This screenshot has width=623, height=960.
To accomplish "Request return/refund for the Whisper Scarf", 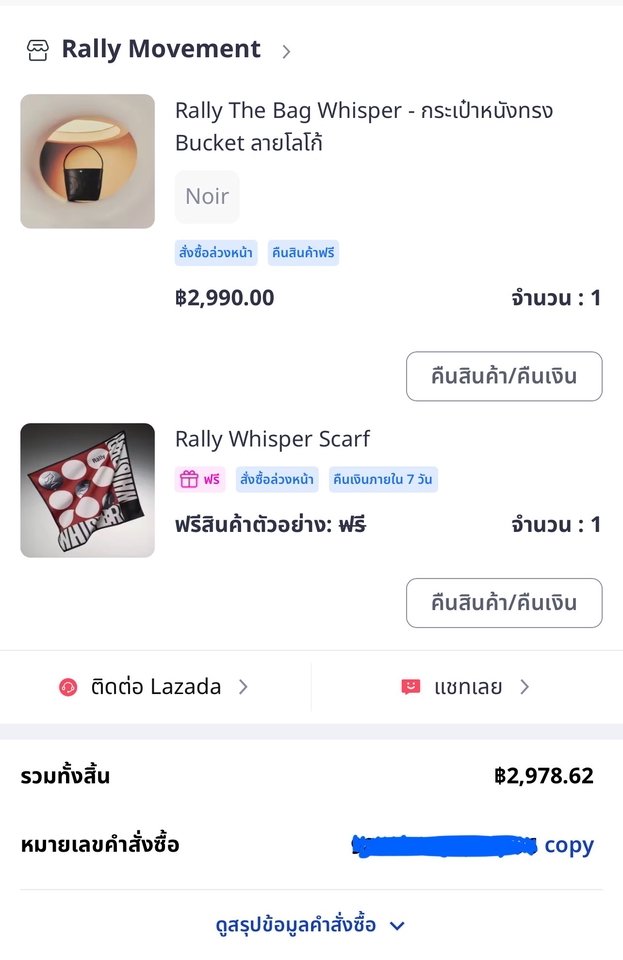I will (504, 603).
